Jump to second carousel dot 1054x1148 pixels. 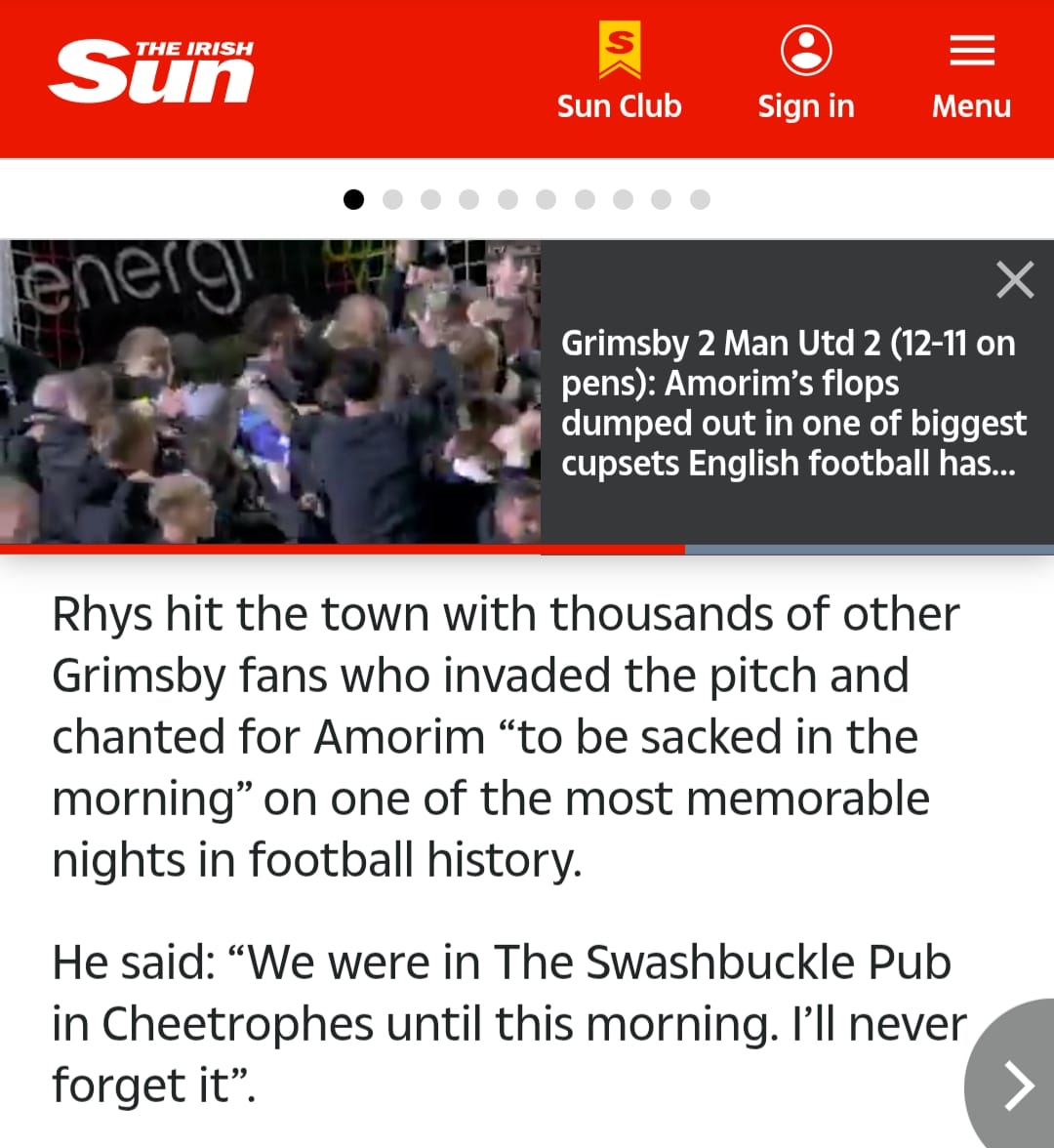point(392,200)
